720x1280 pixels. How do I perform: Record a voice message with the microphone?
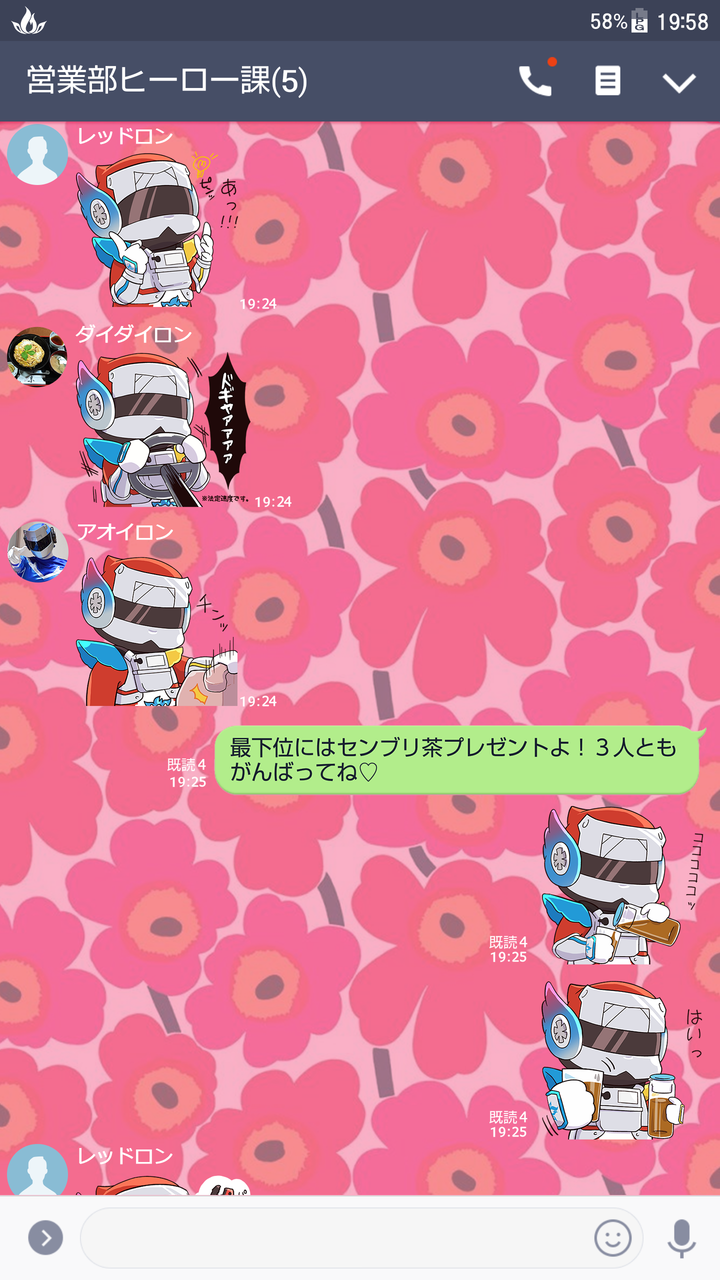[x=681, y=1238]
